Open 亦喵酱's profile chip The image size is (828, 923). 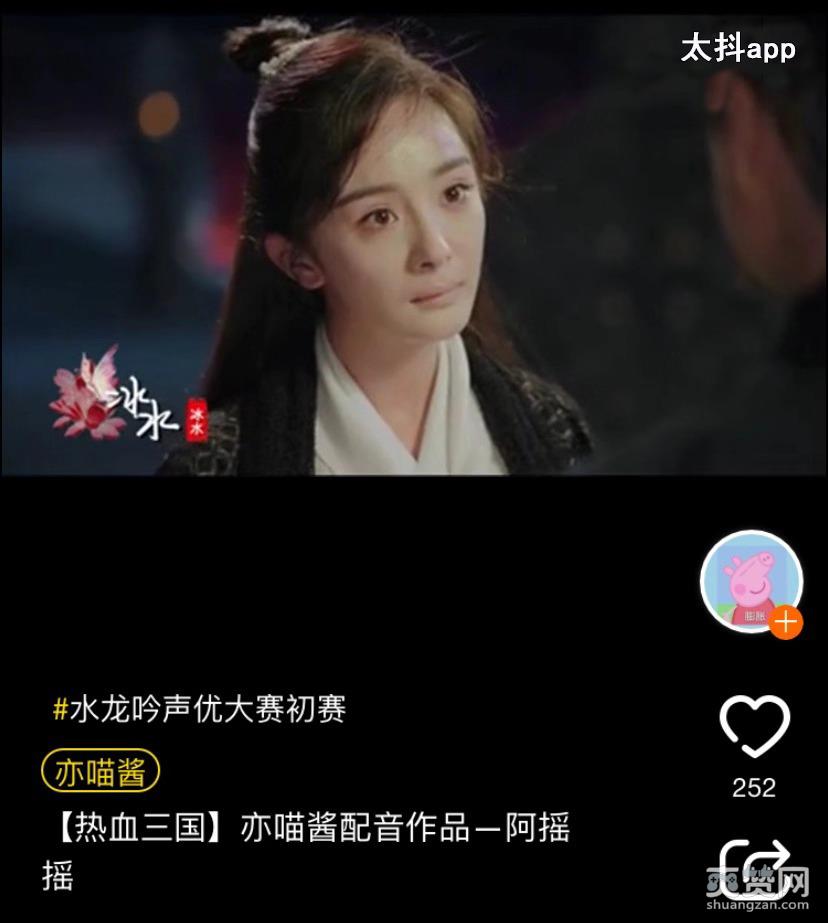(x=100, y=772)
